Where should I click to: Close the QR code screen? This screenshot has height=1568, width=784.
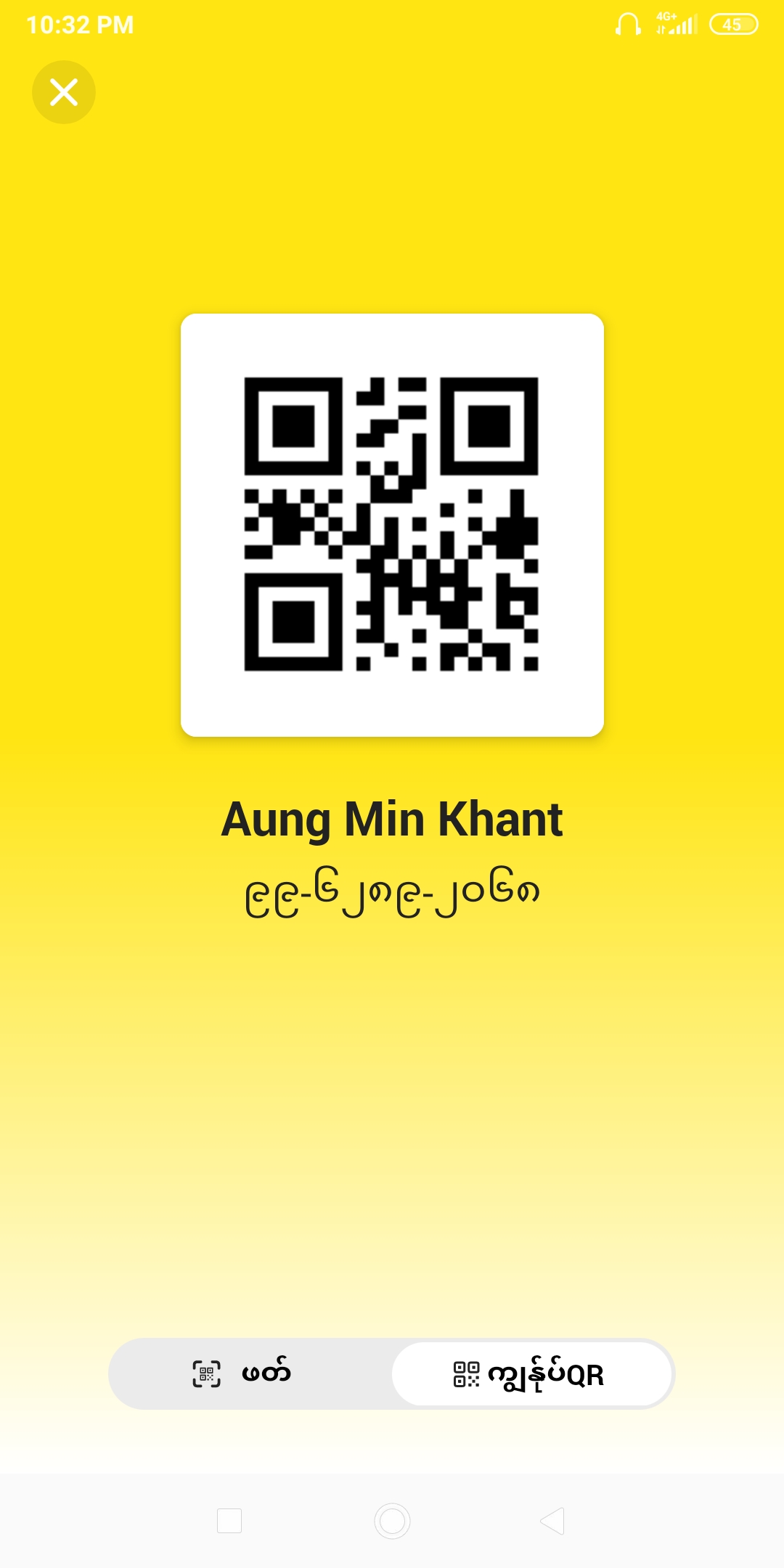(64, 92)
